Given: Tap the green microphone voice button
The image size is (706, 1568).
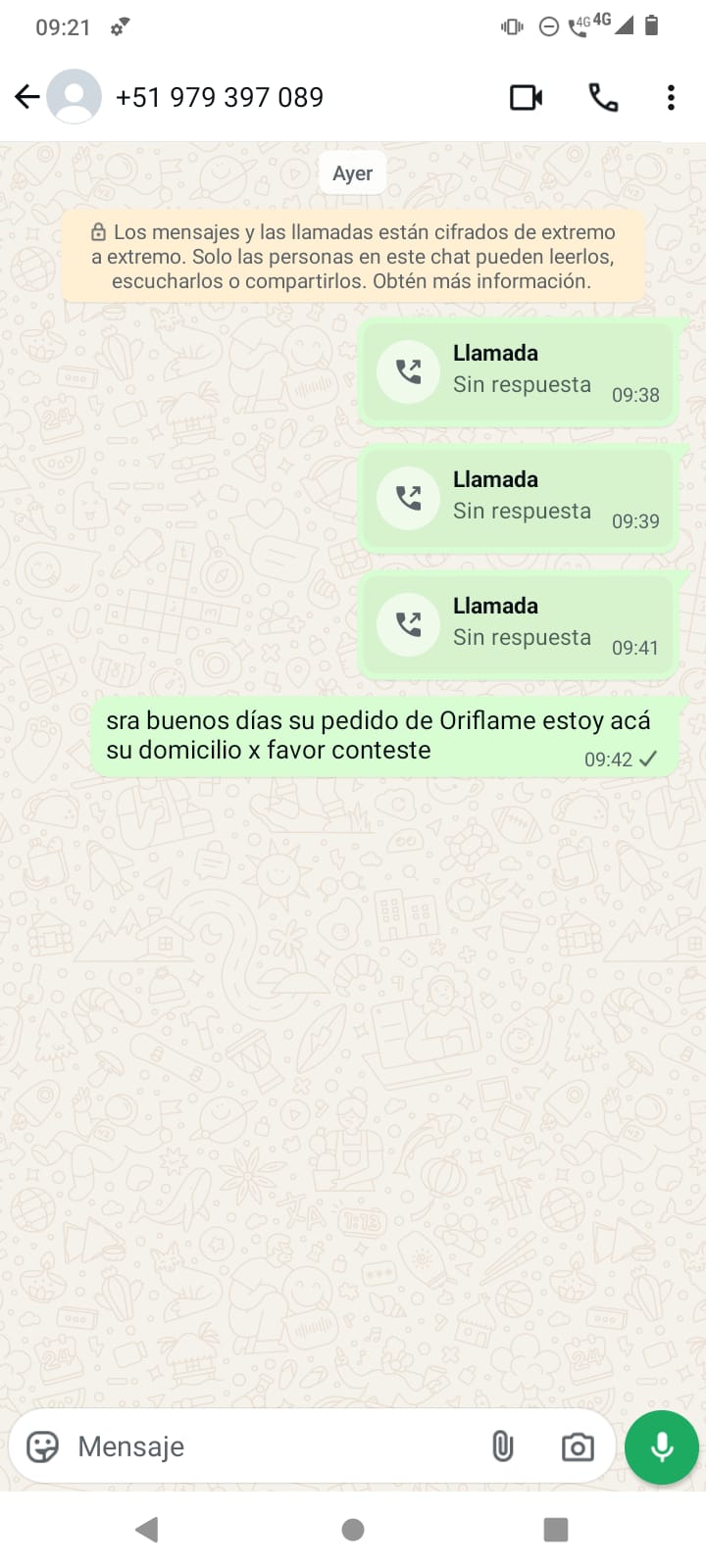Looking at the screenshot, I should pyautogui.click(x=662, y=1446).
